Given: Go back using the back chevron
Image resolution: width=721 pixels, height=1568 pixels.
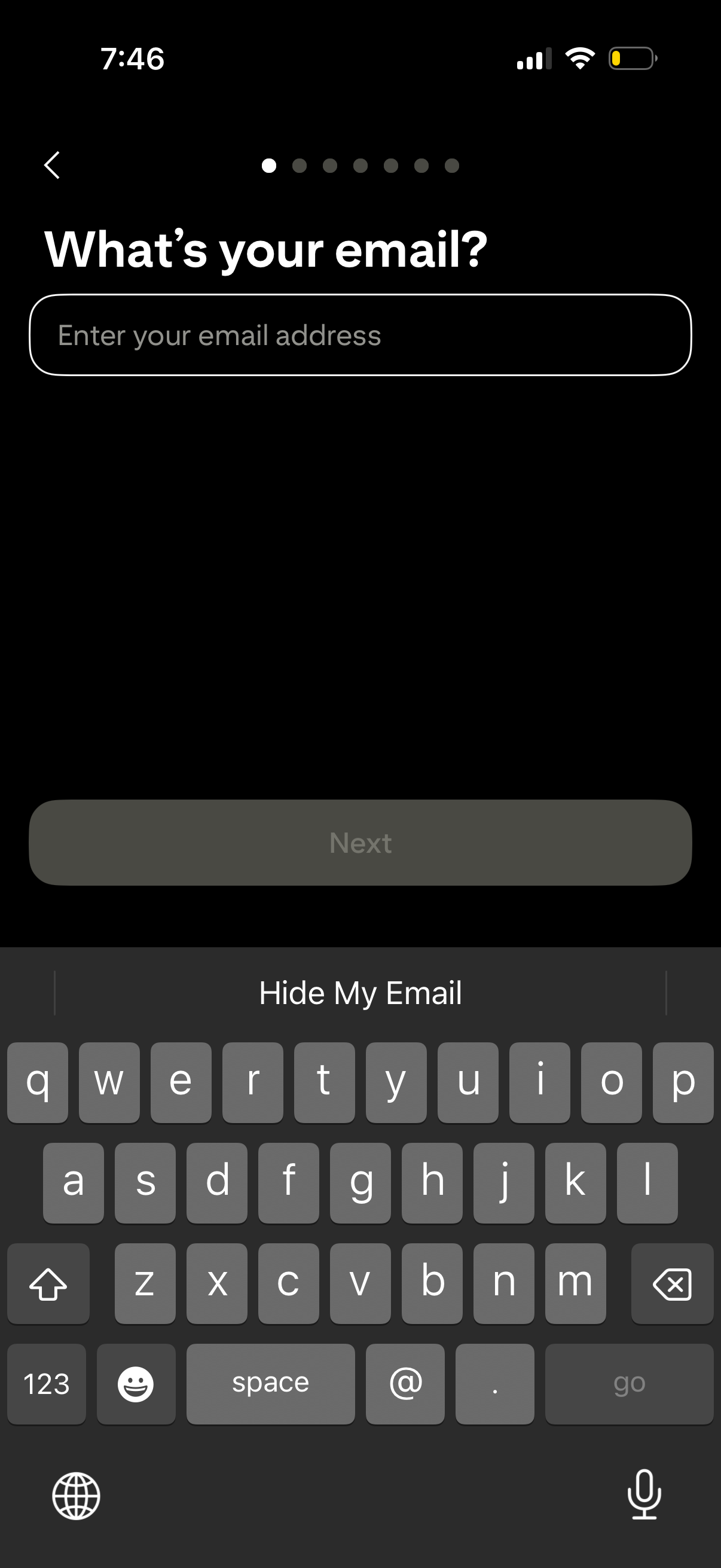Looking at the screenshot, I should tap(52, 165).
